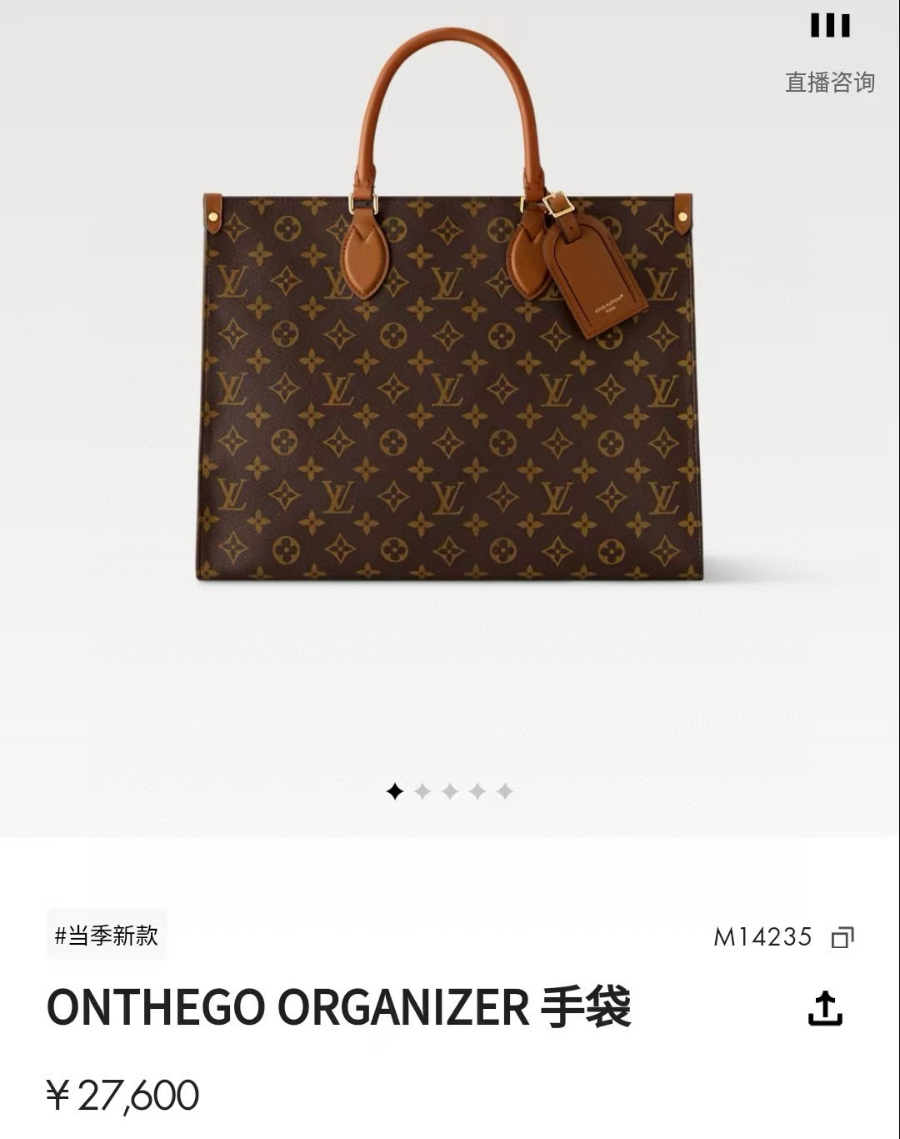Copy product code M14235
Image resolution: width=900 pixels, height=1139 pixels.
coord(842,938)
